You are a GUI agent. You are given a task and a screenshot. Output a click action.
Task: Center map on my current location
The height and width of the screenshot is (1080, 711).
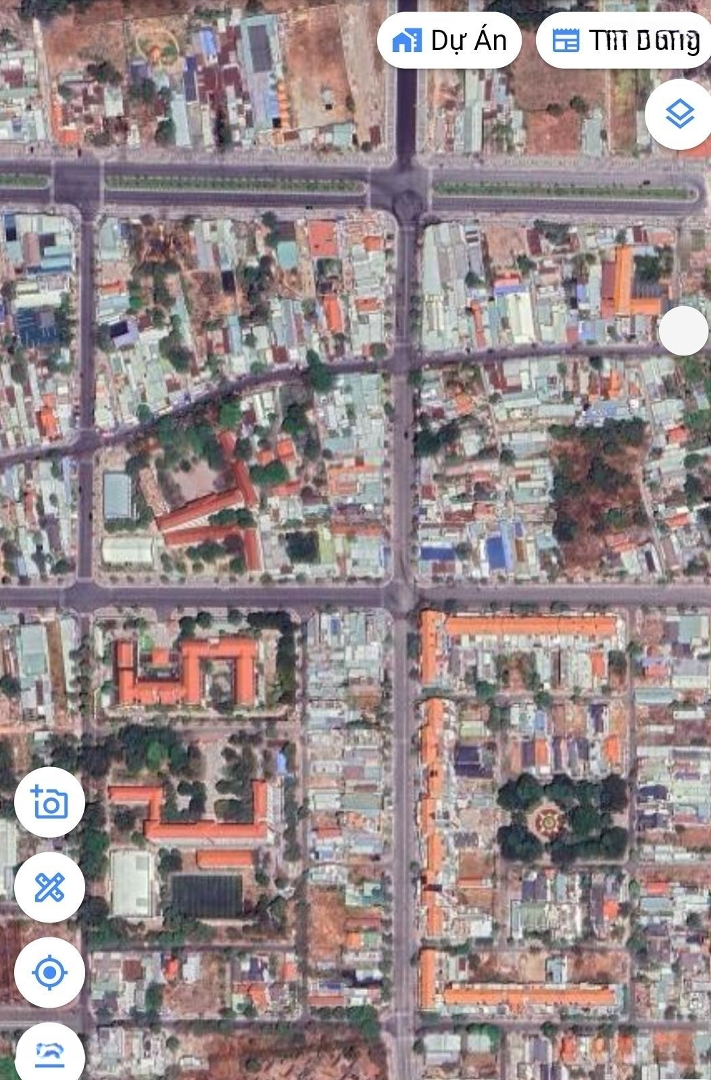49,972
